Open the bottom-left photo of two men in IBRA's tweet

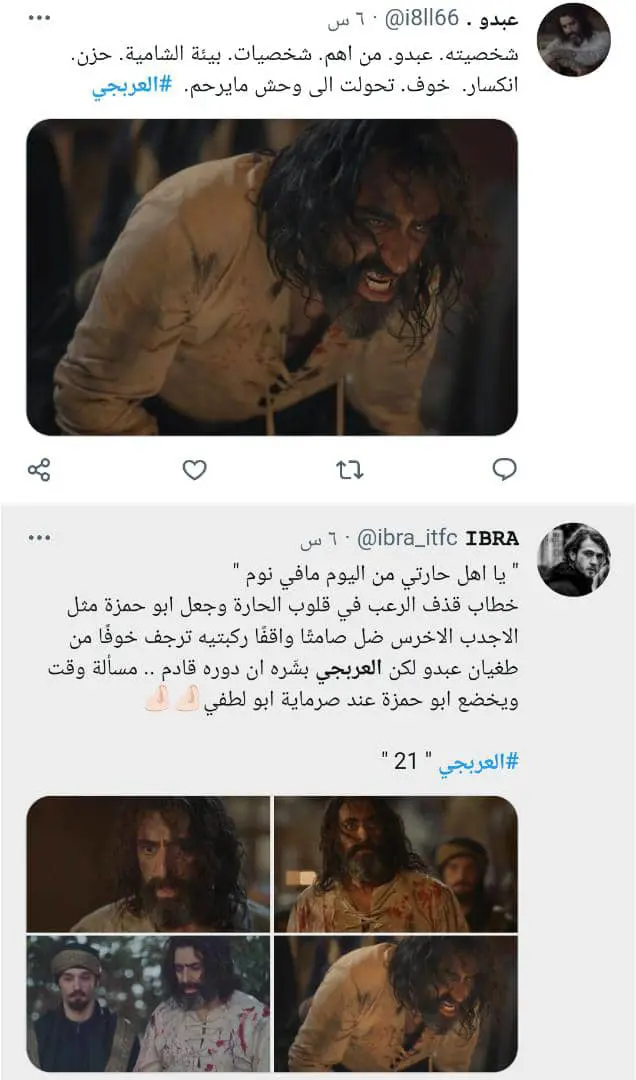(148, 1003)
